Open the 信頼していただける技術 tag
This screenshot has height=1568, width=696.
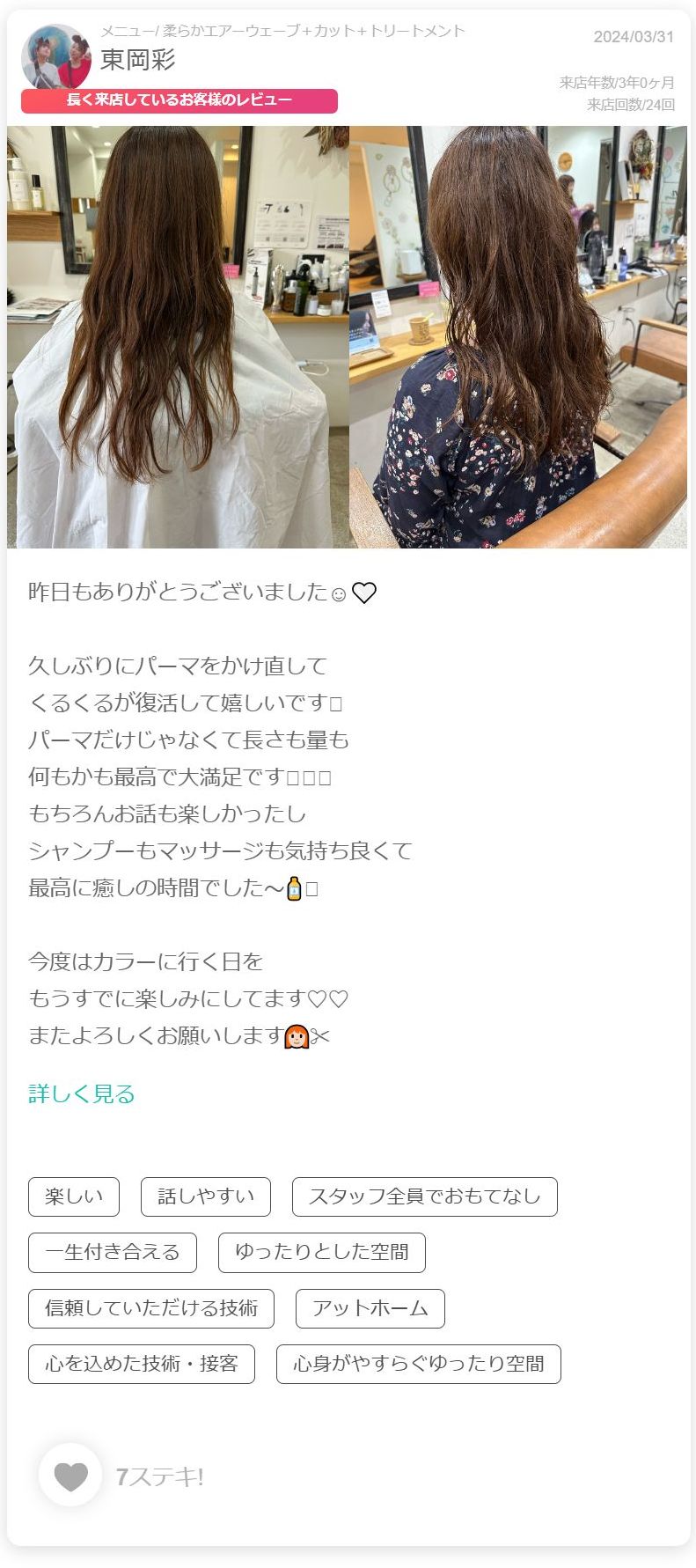pyautogui.click(x=151, y=1308)
